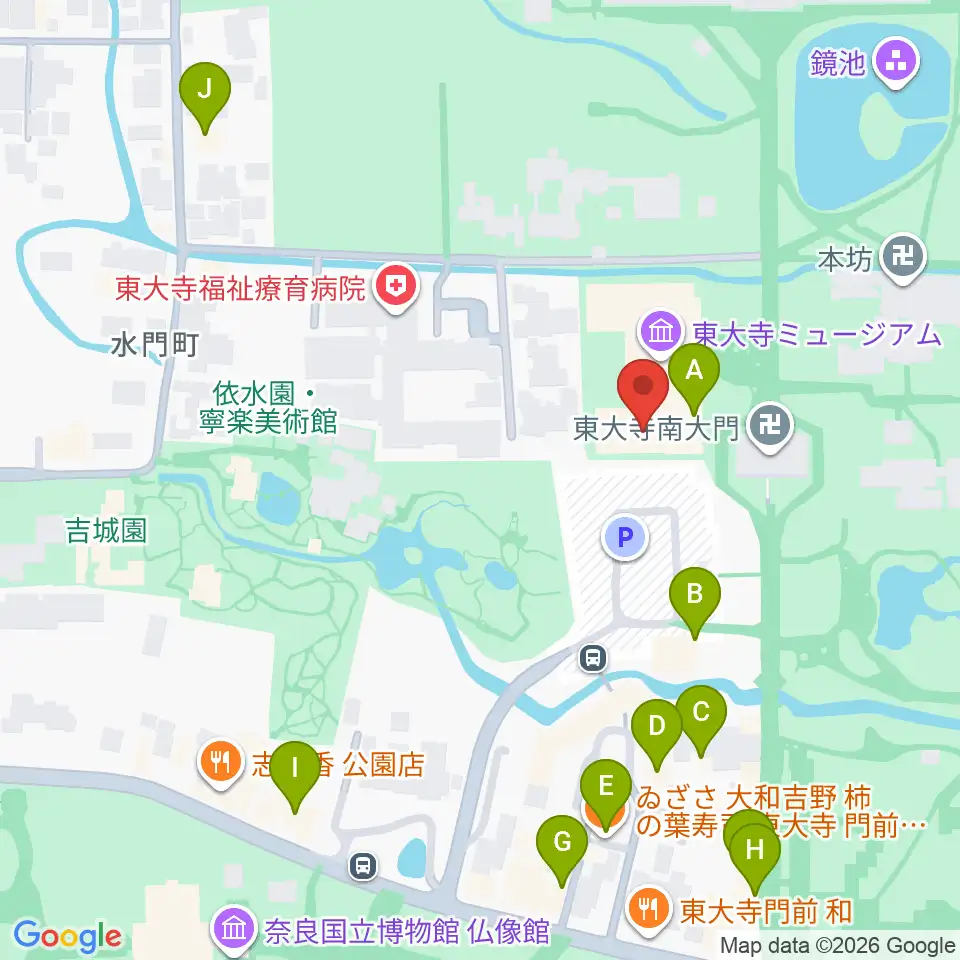The height and width of the screenshot is (960, 960).
Task: Tap the bus stop icon near the parking lot
Action: 593,659
